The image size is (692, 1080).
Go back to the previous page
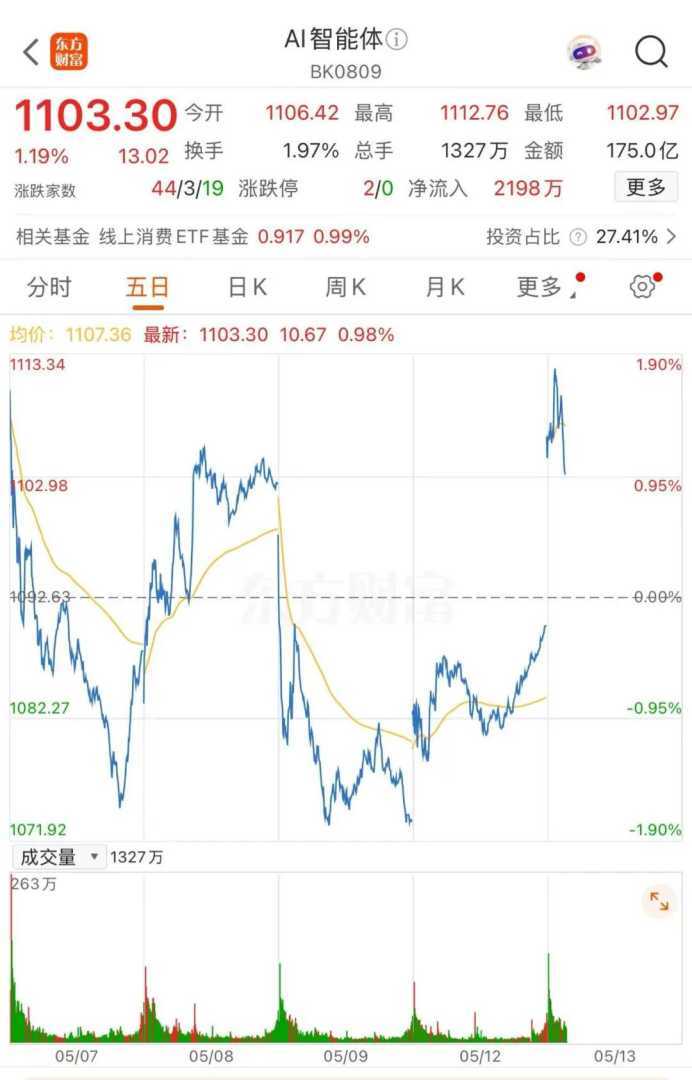[31, 52]
